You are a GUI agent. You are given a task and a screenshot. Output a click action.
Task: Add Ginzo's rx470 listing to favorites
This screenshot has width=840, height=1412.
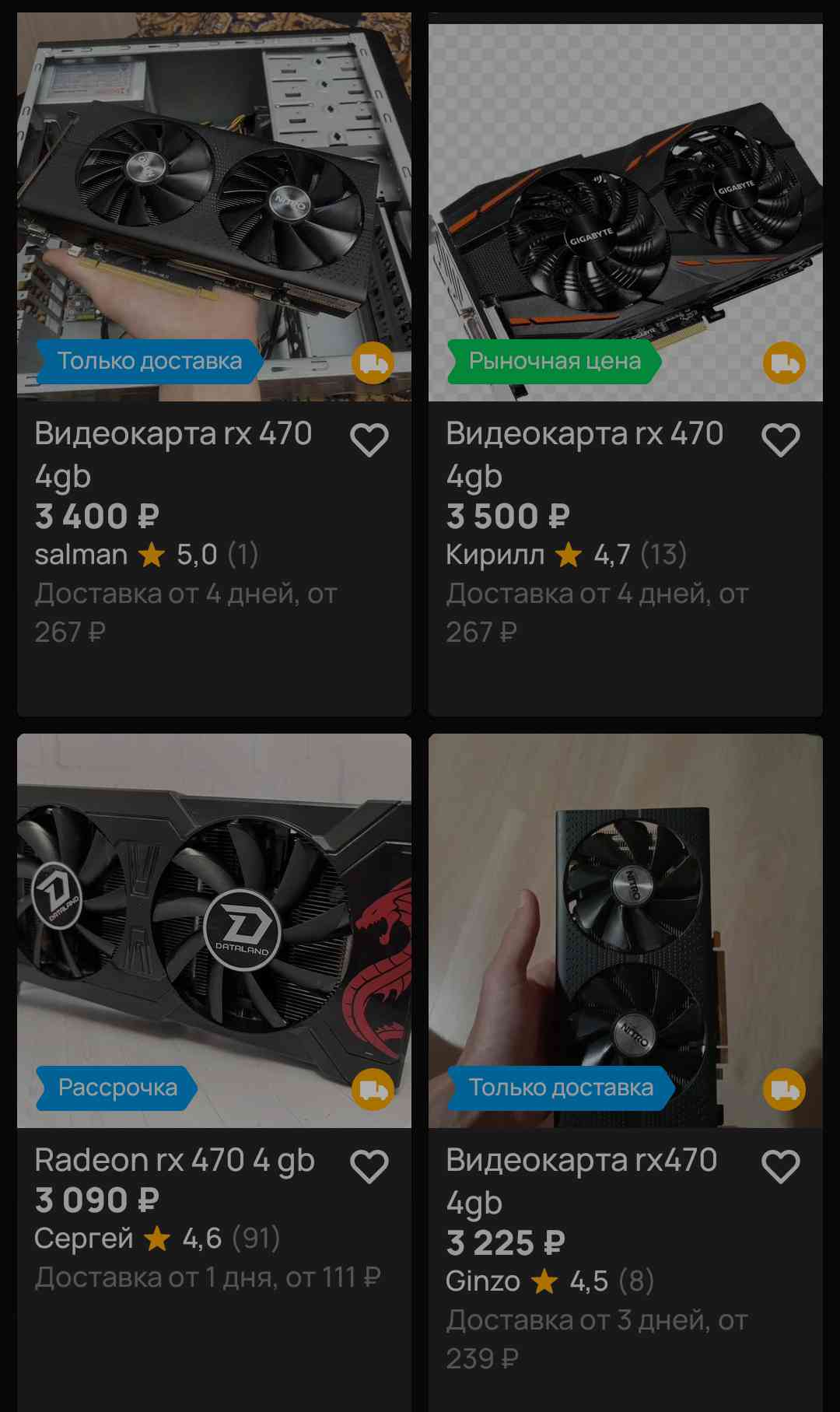coord(781,1166)
